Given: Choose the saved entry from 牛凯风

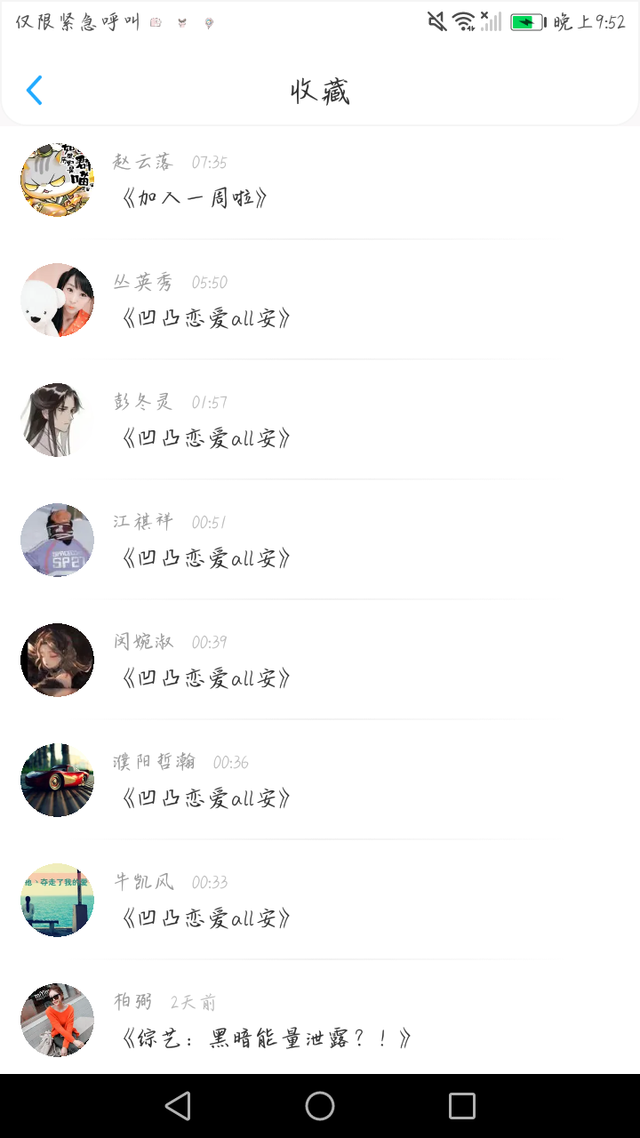Looking at the screenshot, I should point(206,918).
